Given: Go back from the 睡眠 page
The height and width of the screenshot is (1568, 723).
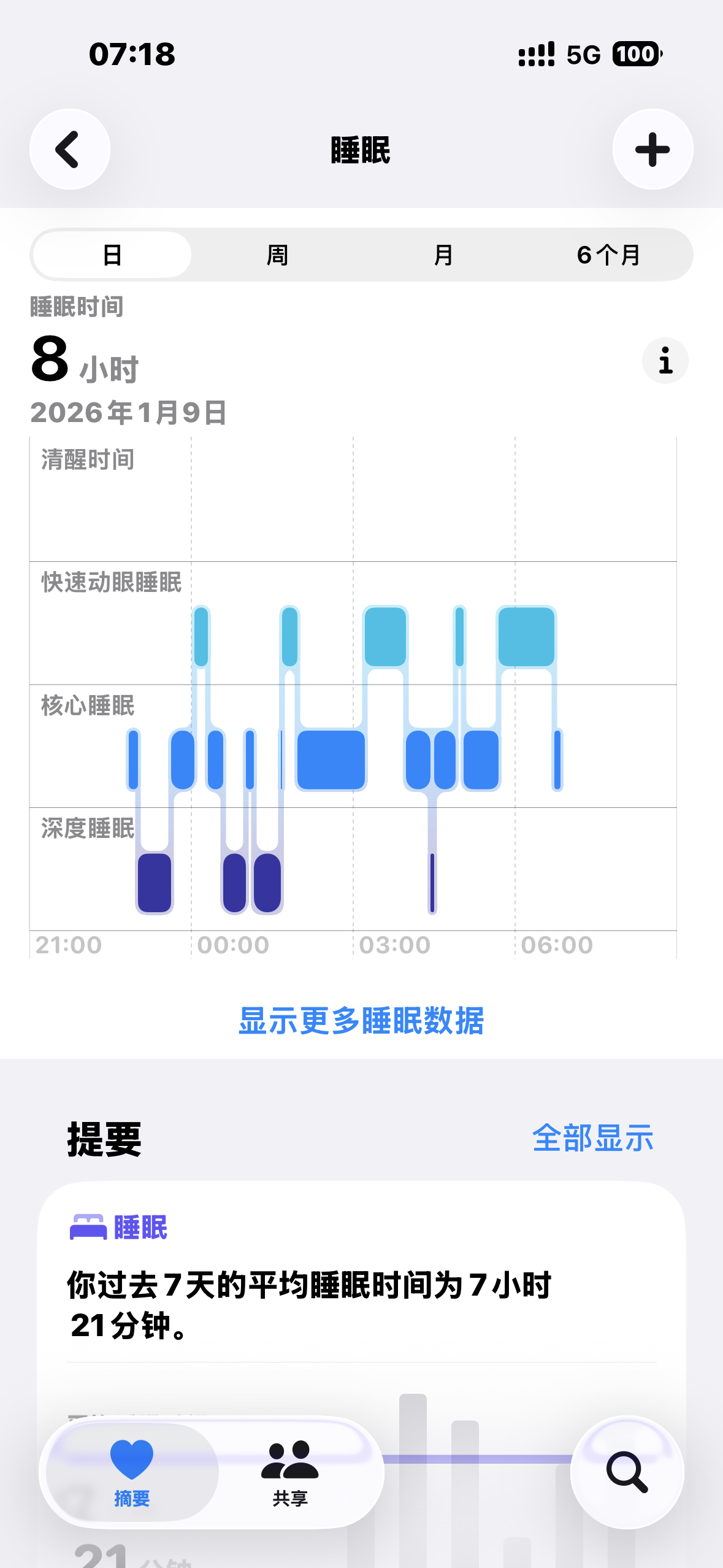Looking at the screenshot, I should [69, 149].
